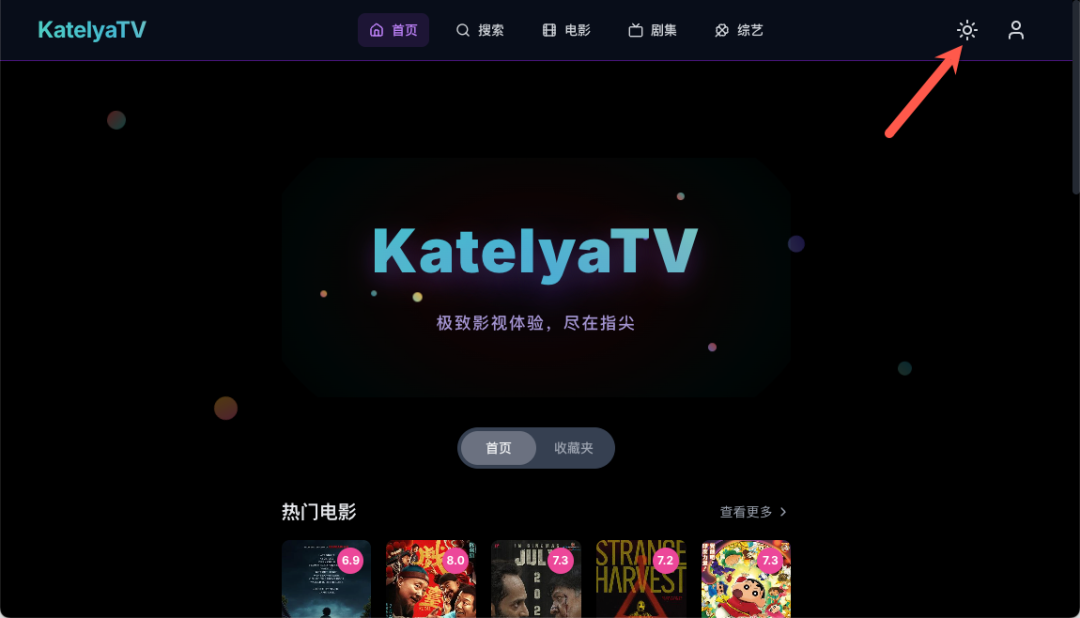Open the Strange Harvest movie poster
This screenshot has height=618, width=1080.
[x=640, y=580]
